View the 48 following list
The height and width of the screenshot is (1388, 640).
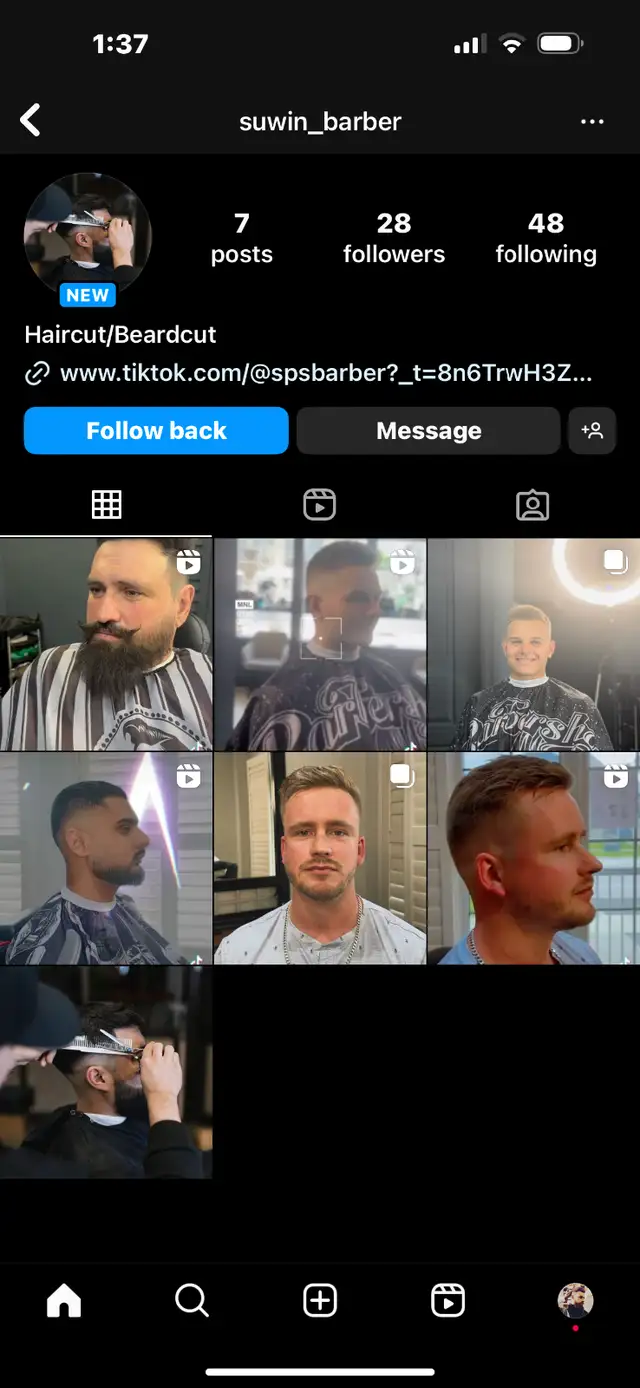tap(546, 238)
